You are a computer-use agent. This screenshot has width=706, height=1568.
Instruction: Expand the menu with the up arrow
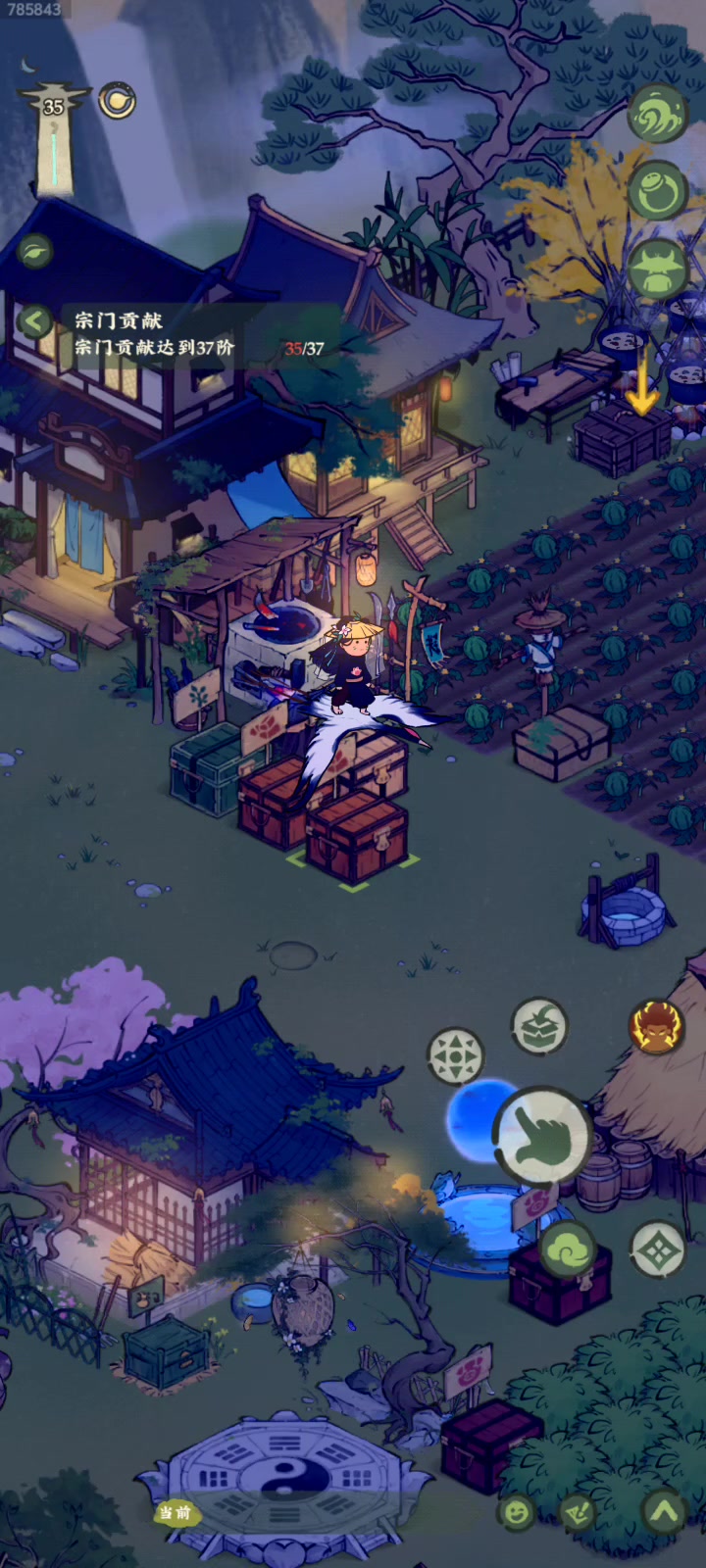(x=663, y=1512)
